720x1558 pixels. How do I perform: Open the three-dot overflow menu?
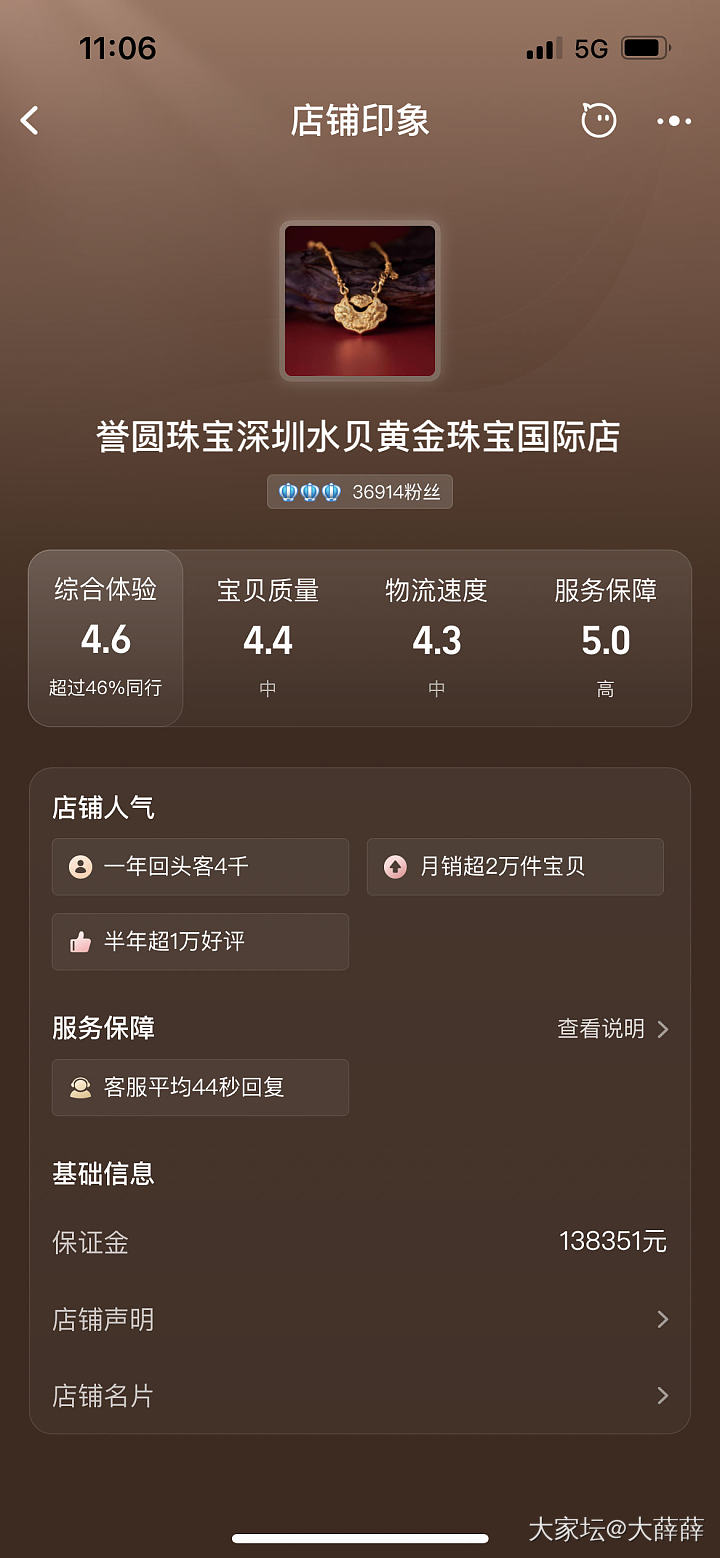point(674,121)
